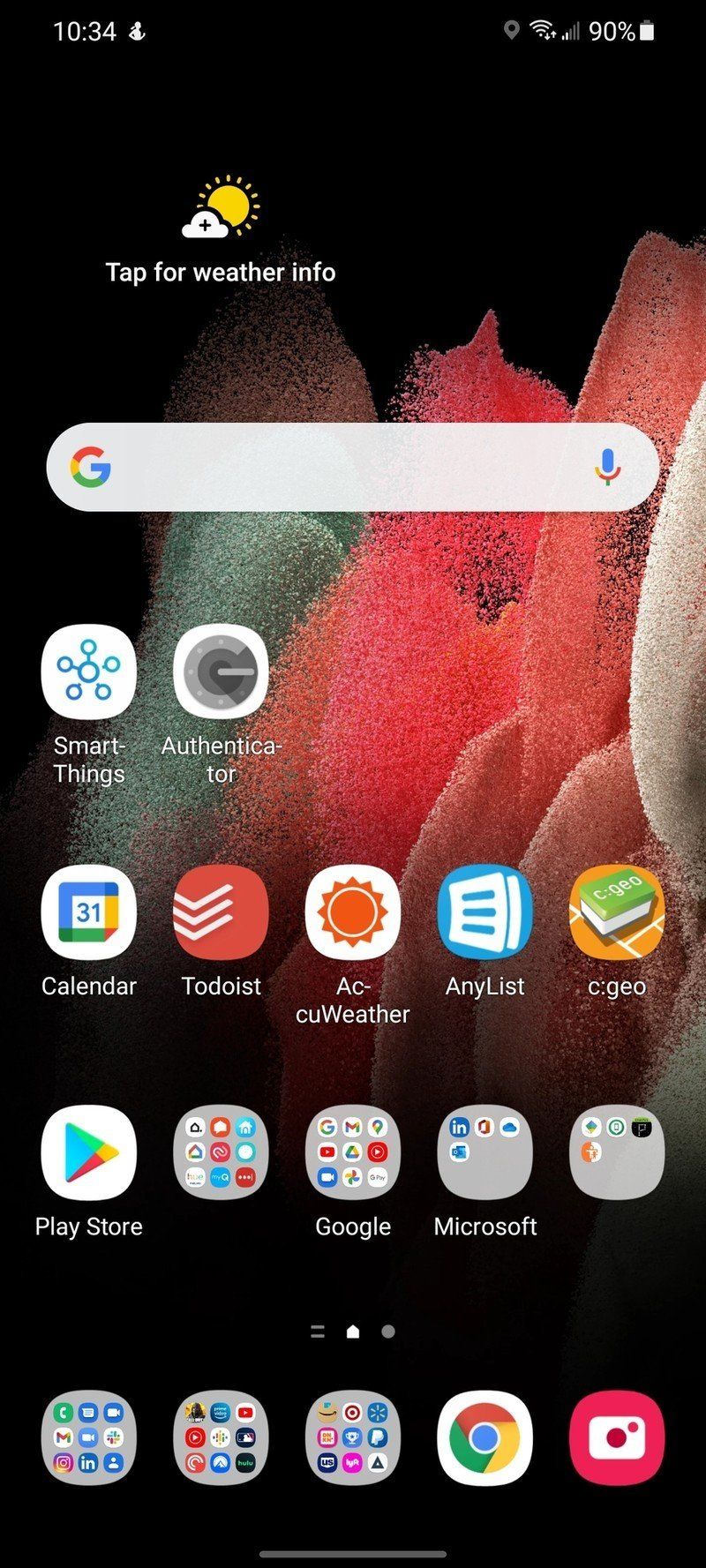This screenshot has height=1568, width=706.
Task: Open the SmartThings app
Action: click(88, 671)
